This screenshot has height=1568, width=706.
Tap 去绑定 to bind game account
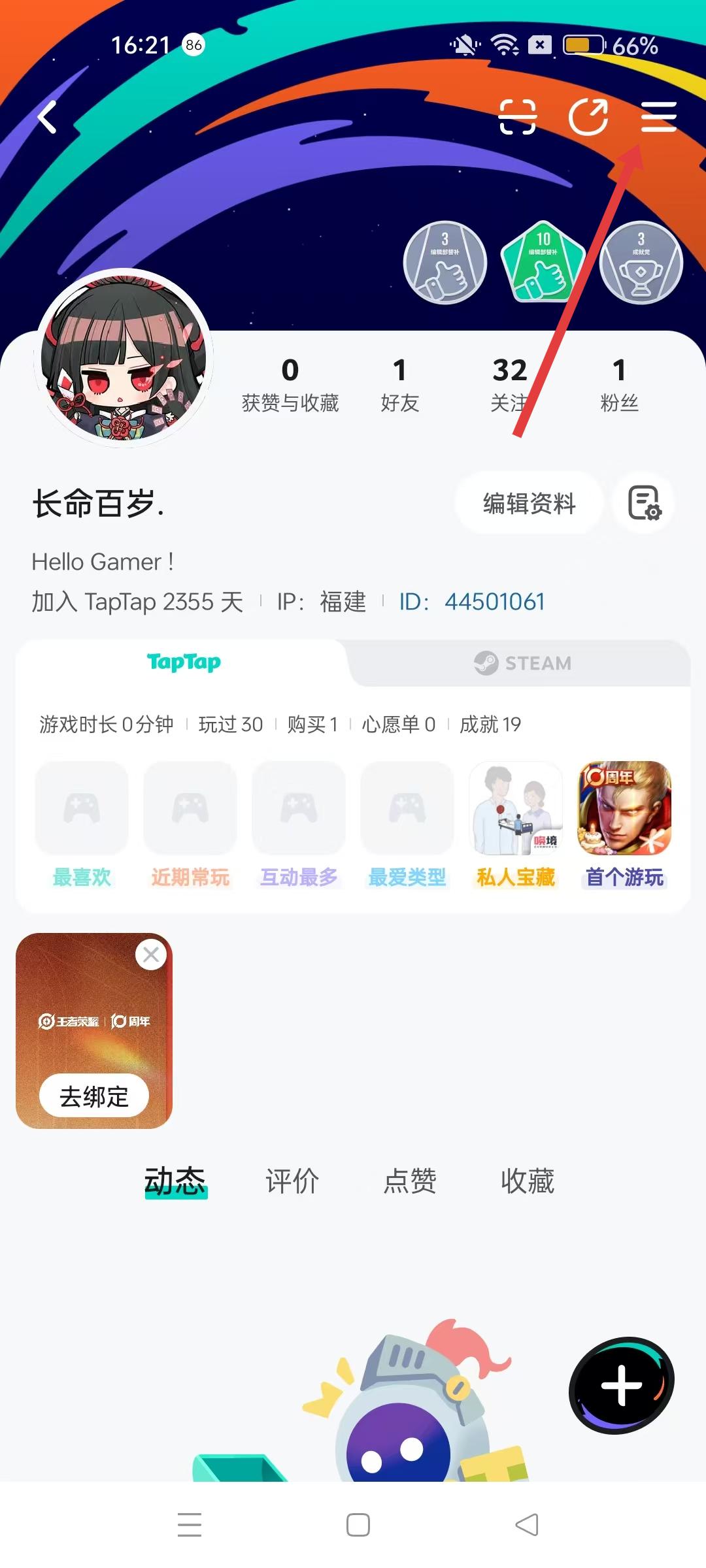point(94,1096)
